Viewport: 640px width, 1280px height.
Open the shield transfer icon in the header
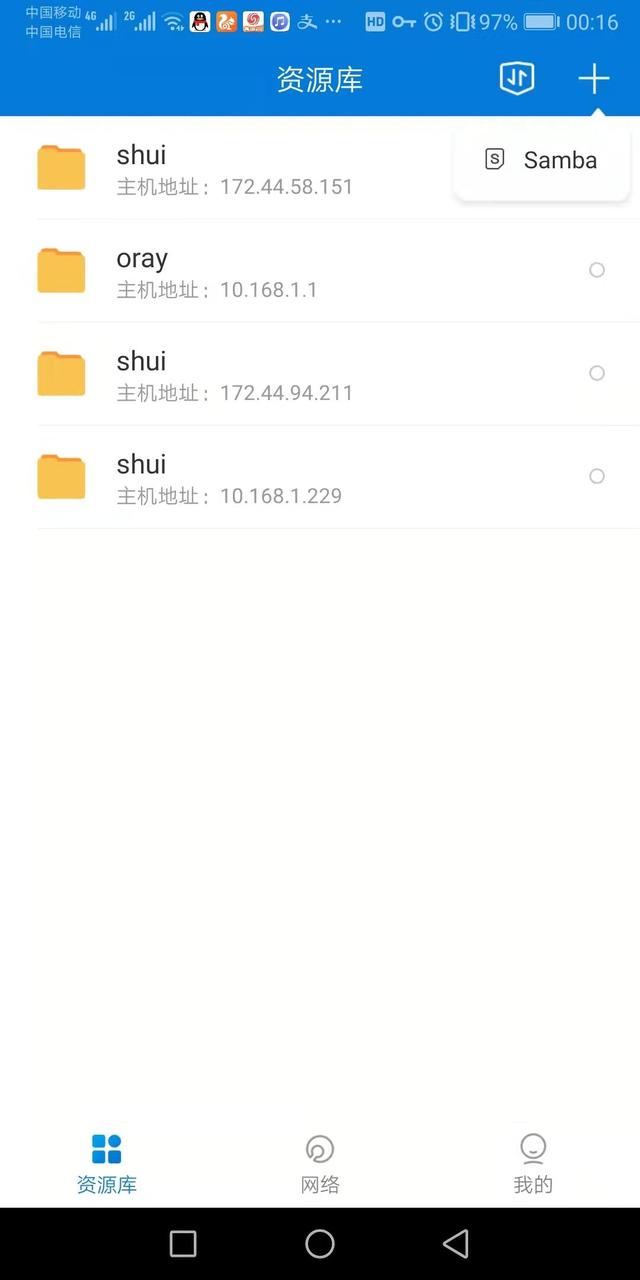517,78
